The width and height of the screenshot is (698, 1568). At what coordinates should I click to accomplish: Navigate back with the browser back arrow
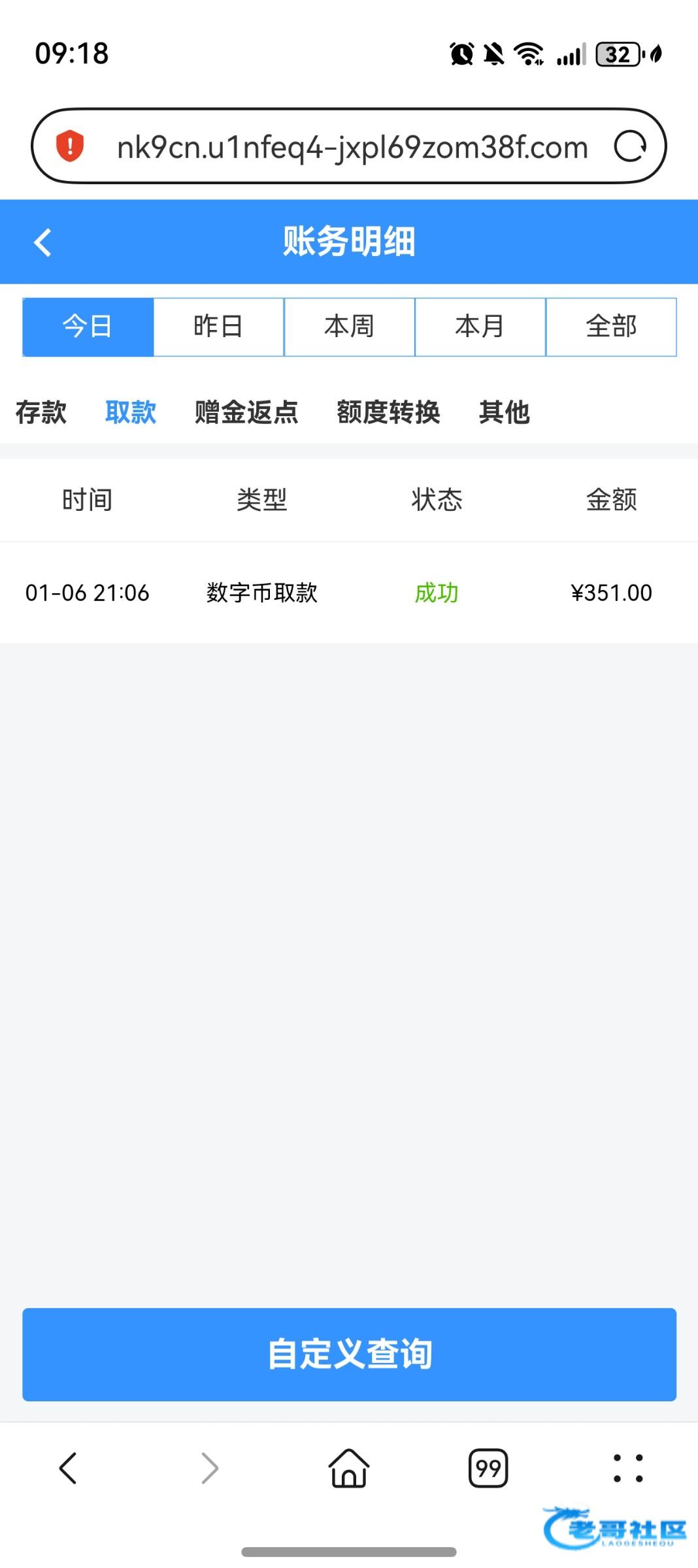(x=69, y=1469)
